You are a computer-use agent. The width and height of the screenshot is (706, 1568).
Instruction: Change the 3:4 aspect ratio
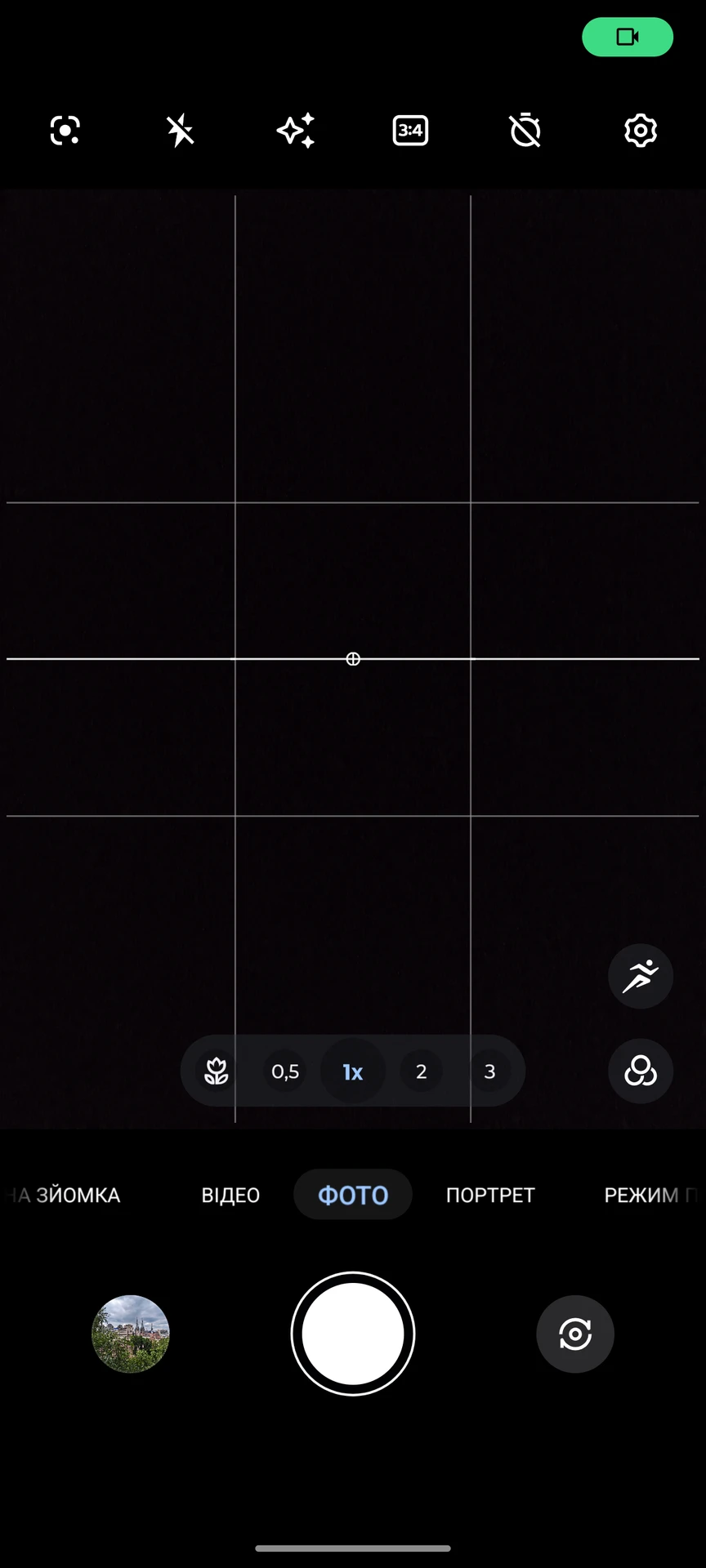pyautogui.click(x=410, y=131)
